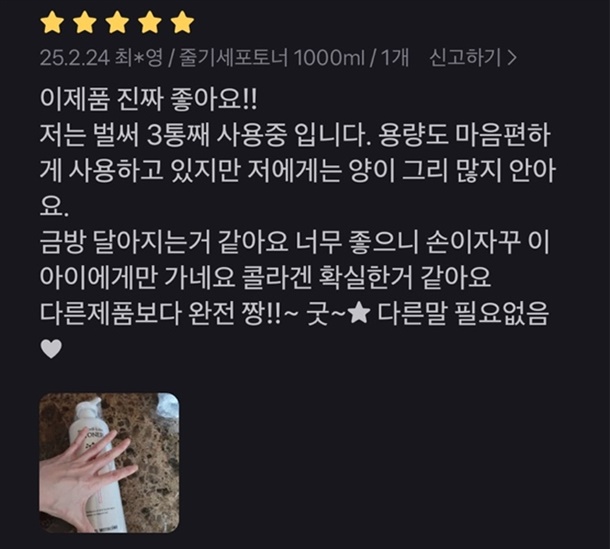Tap the 신고하기 link to report review
Image resolution: width=610 pixels, height=549 pixels.
472,57
